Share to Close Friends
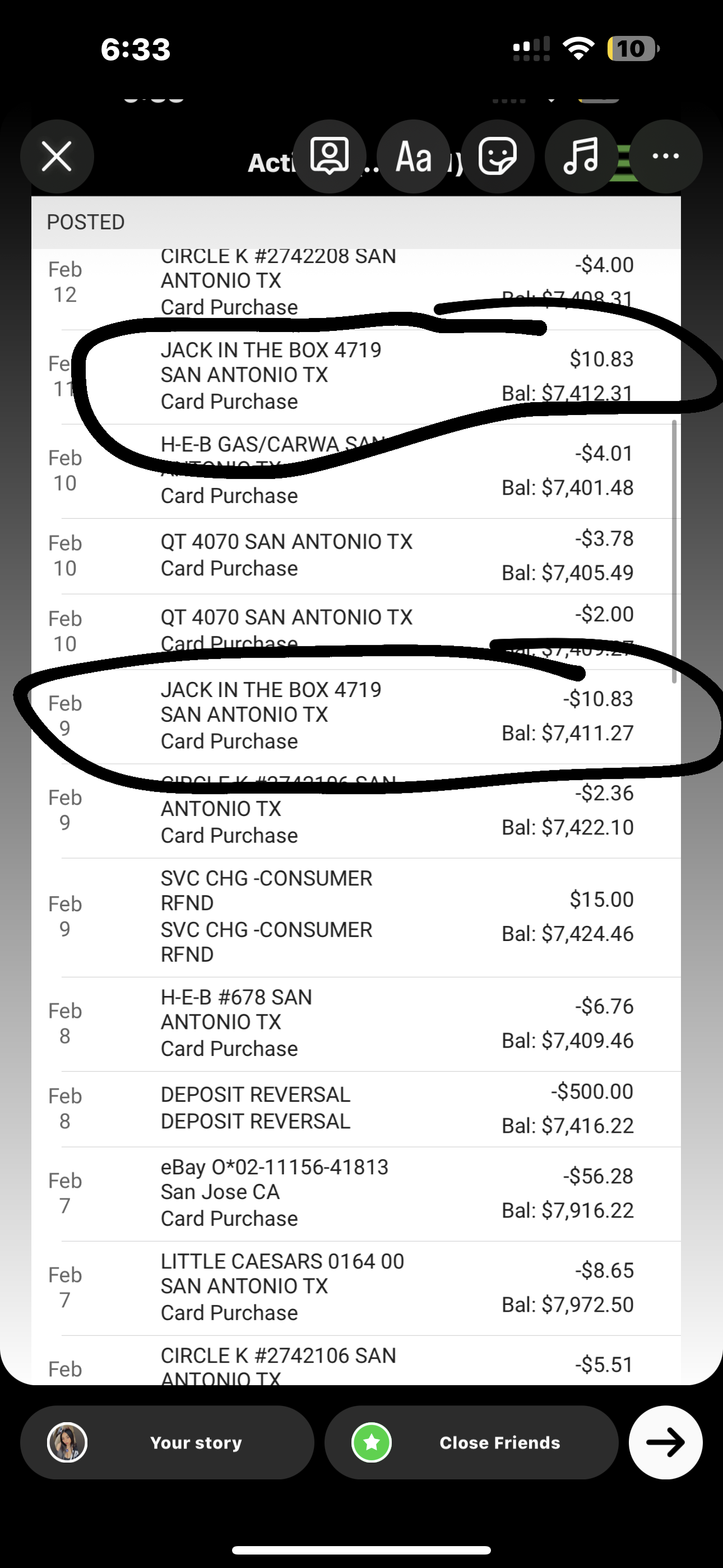Viewport: 723px width, 1568px height. click(471, 1442)
